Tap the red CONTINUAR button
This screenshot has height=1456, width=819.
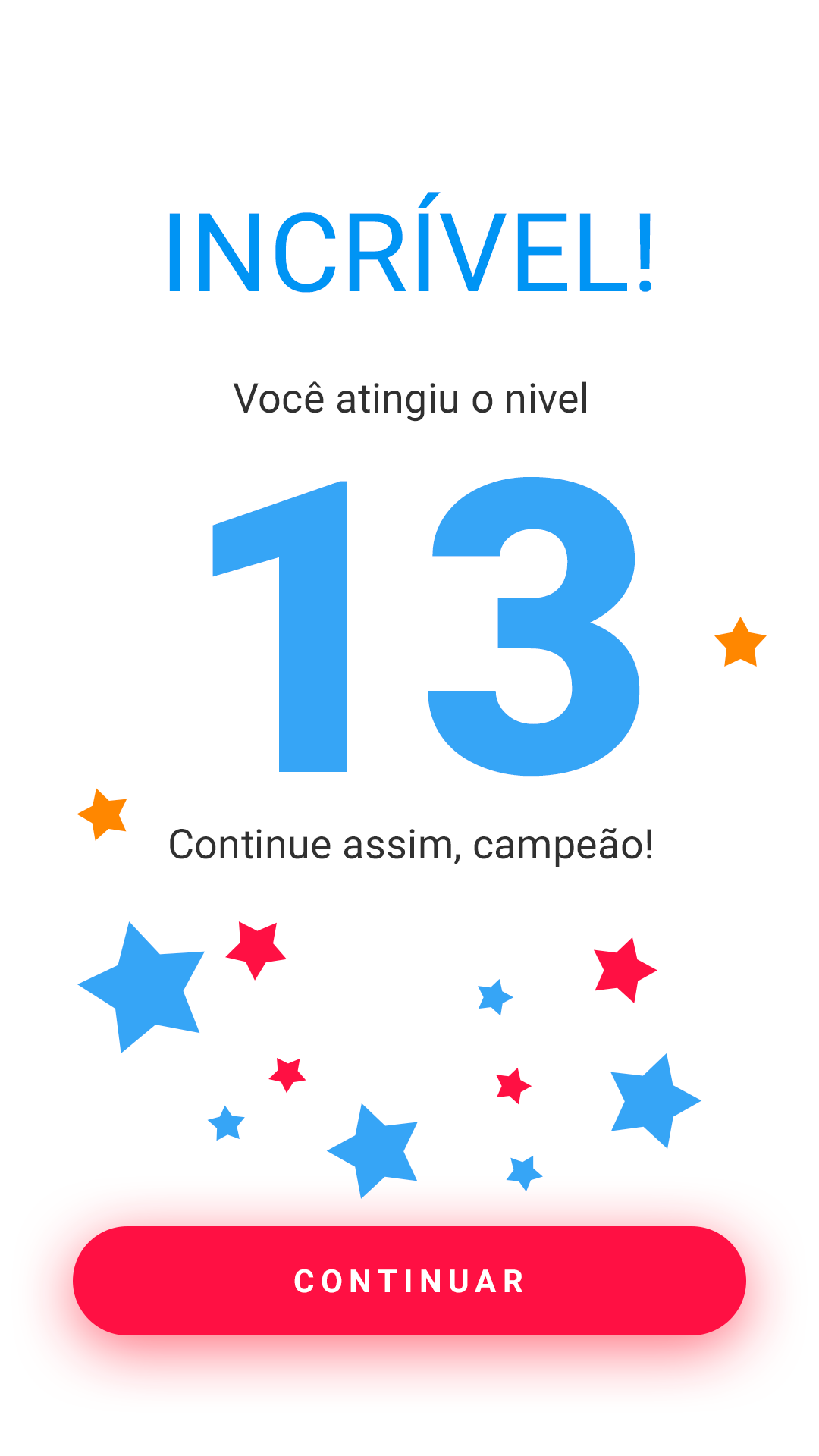pyautogui.click(x=409, y=1281)
